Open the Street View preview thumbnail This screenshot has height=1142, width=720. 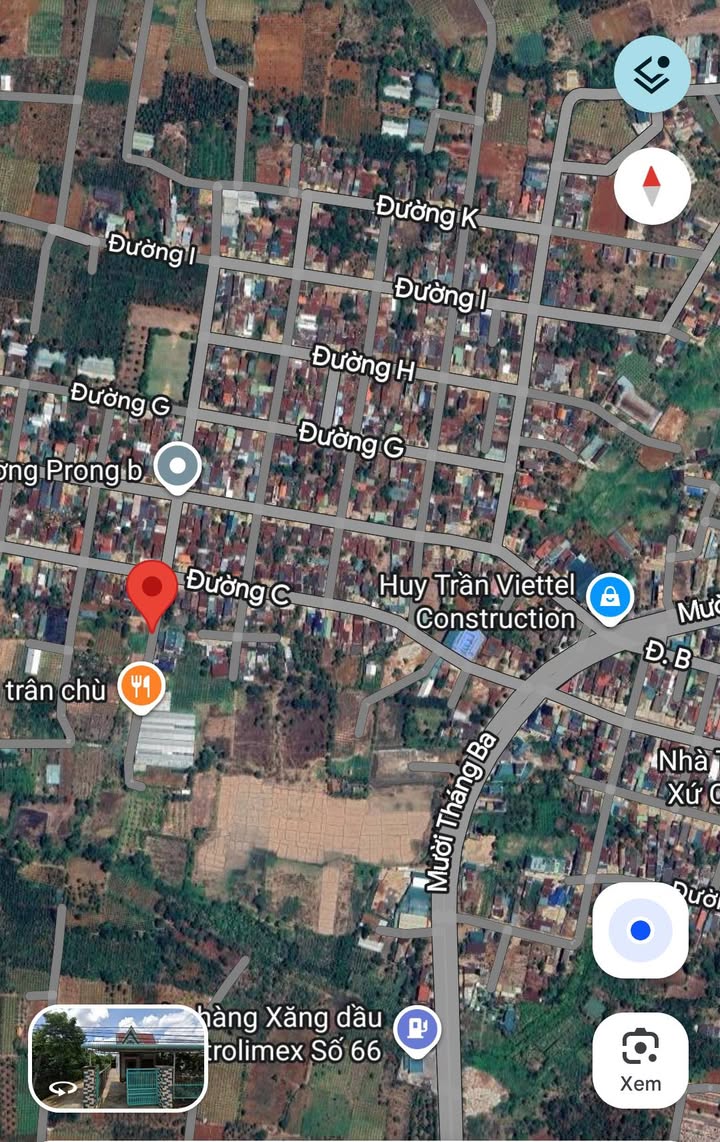[x=119, y=1058]
